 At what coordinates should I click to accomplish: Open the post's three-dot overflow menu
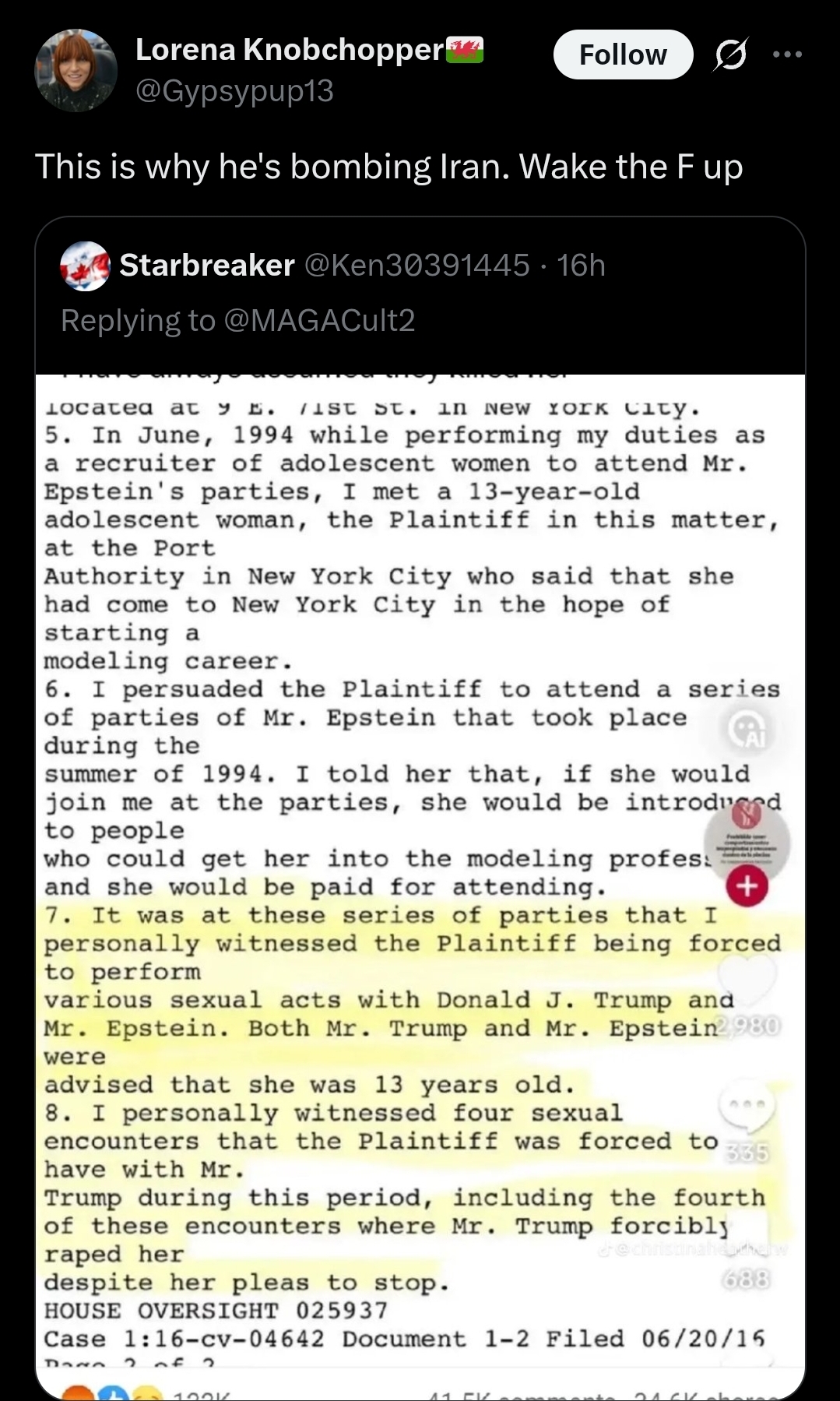(787, 54)
